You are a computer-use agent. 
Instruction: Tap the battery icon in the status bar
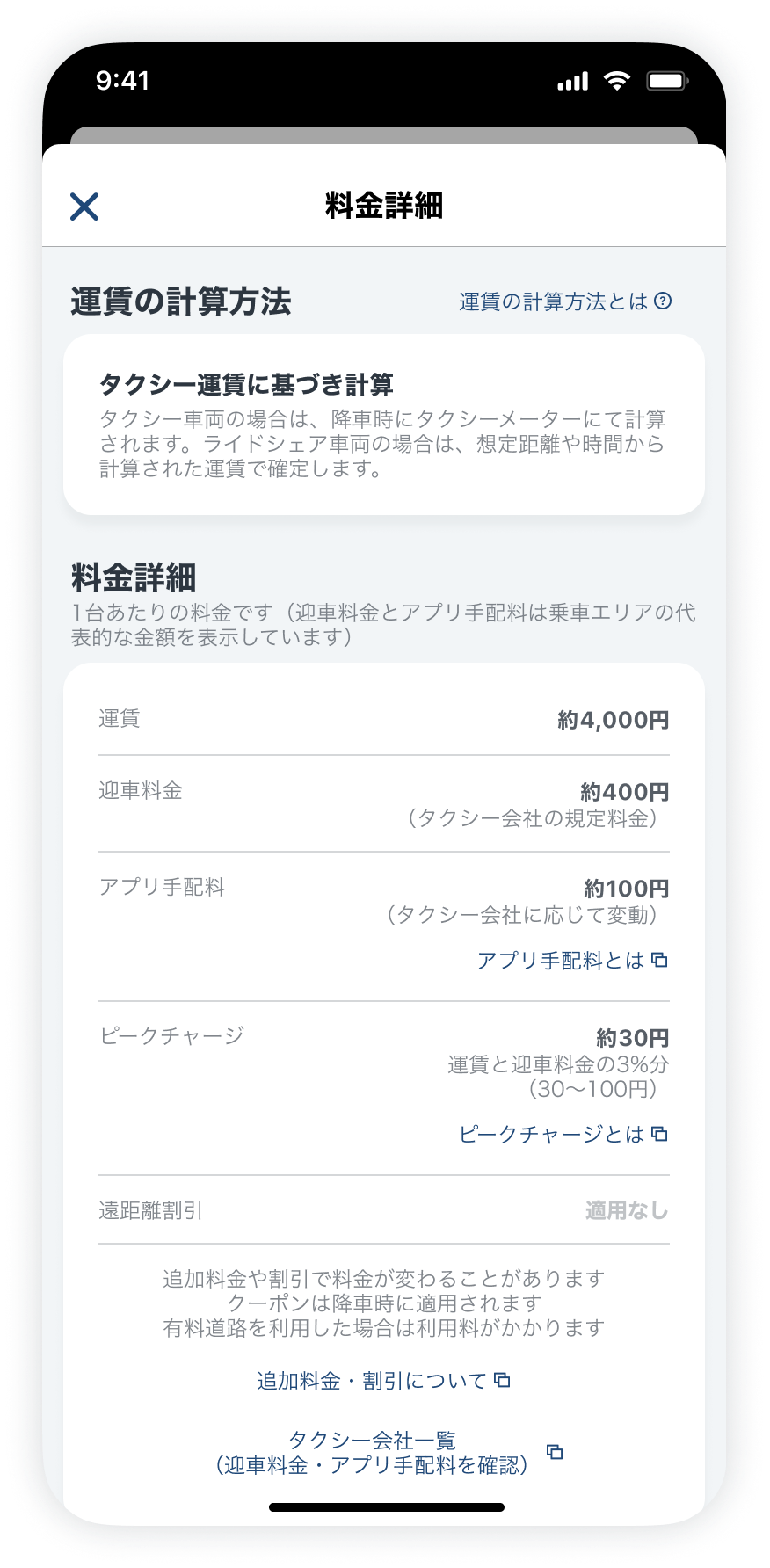click(x=666, y=80)
